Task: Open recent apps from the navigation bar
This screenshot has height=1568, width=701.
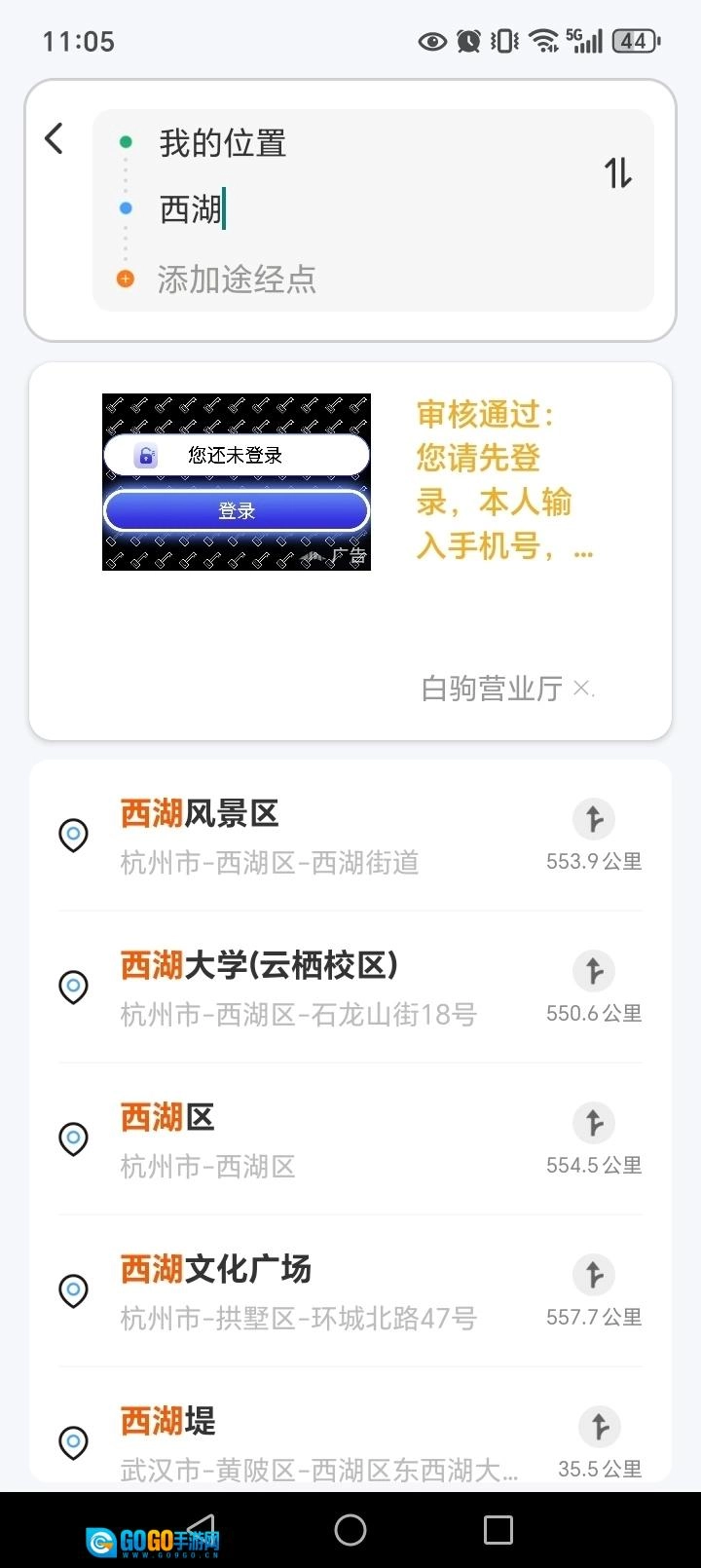Action: pyautogui.click(x=498, y=1529)
